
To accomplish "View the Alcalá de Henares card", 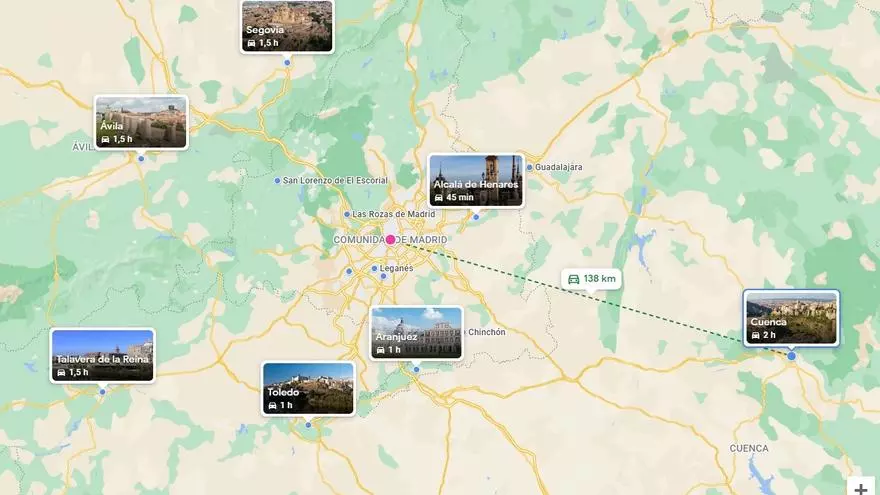I will 476,180.
